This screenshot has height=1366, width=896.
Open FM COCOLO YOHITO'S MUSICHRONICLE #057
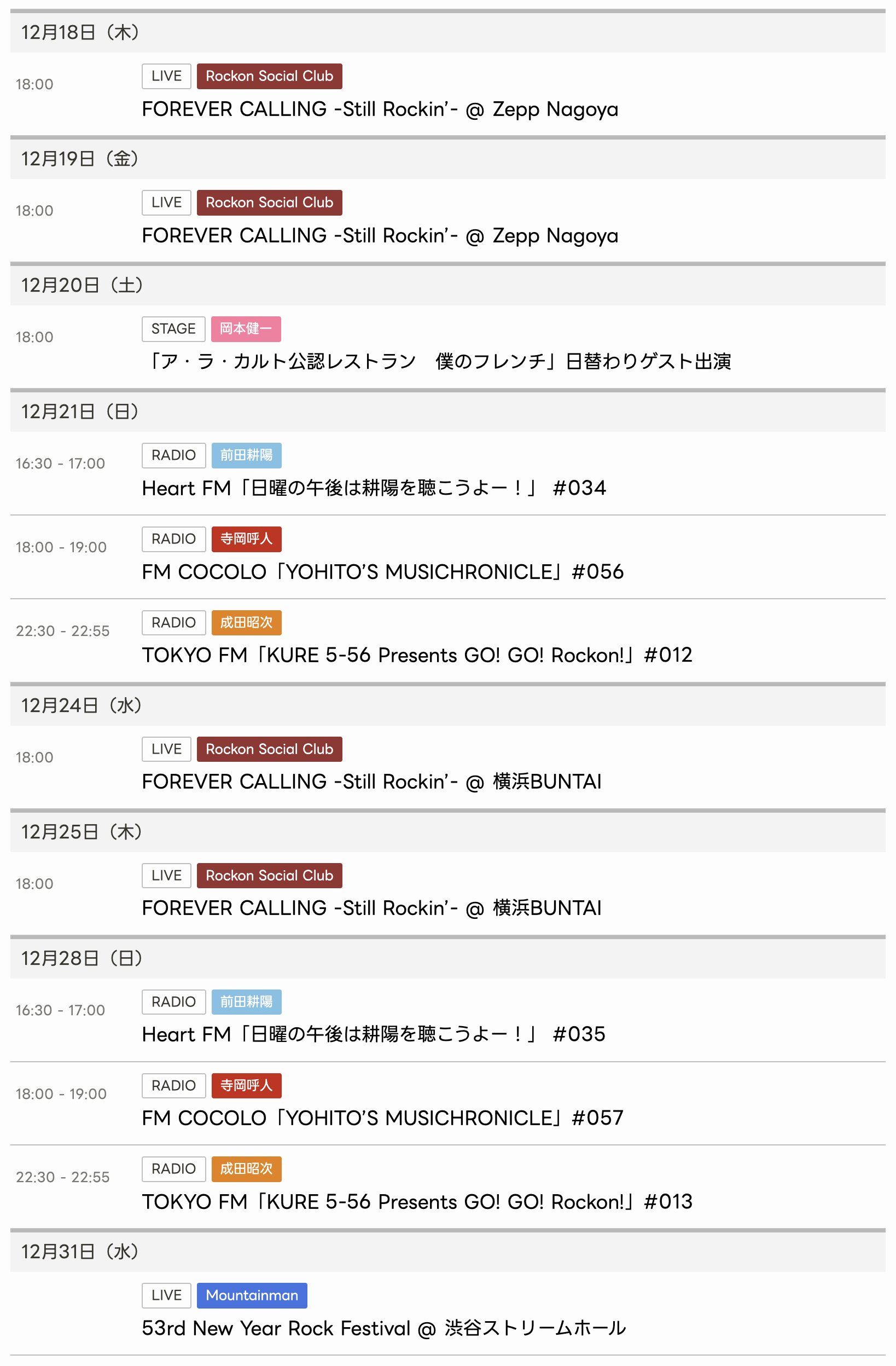382,1118
